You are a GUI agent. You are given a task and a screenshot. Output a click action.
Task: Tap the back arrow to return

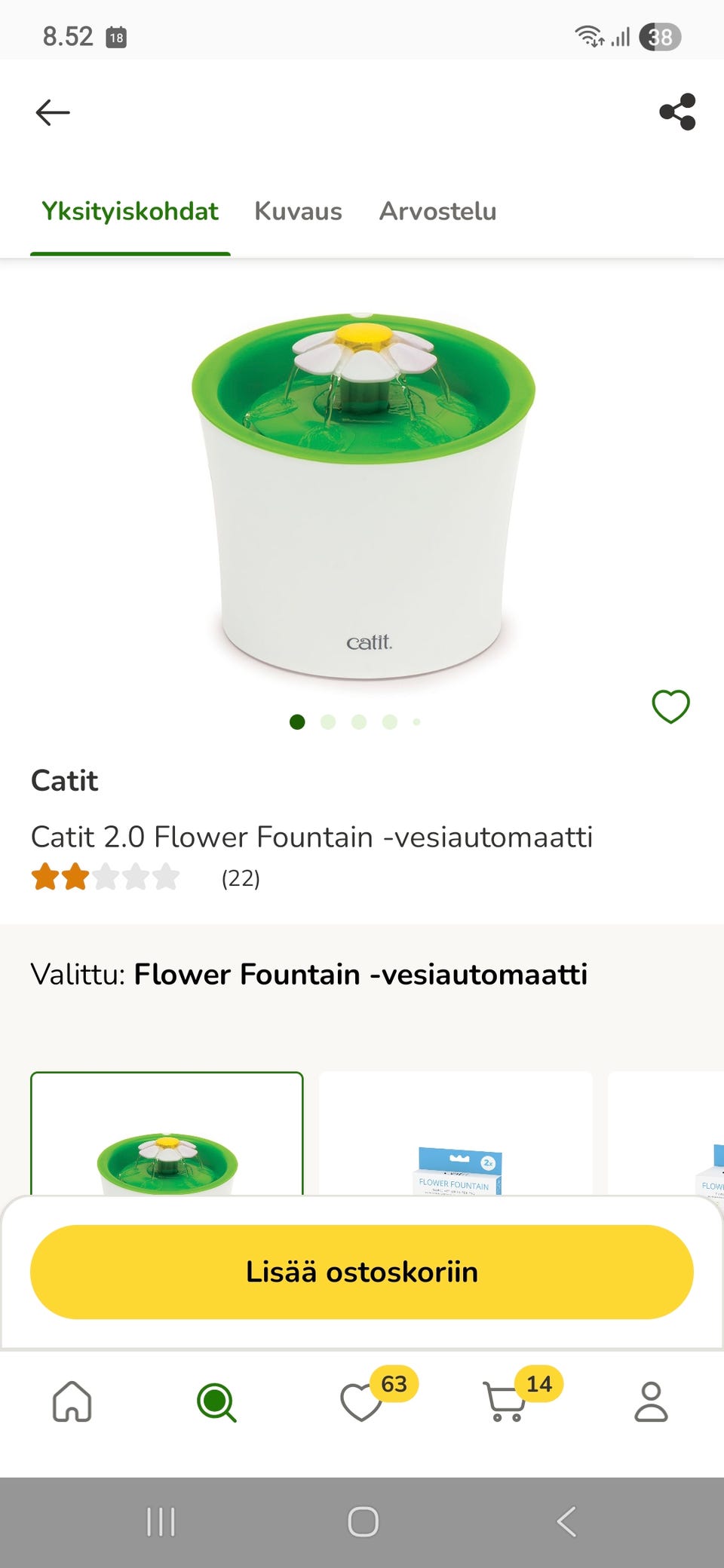[53, 112]
